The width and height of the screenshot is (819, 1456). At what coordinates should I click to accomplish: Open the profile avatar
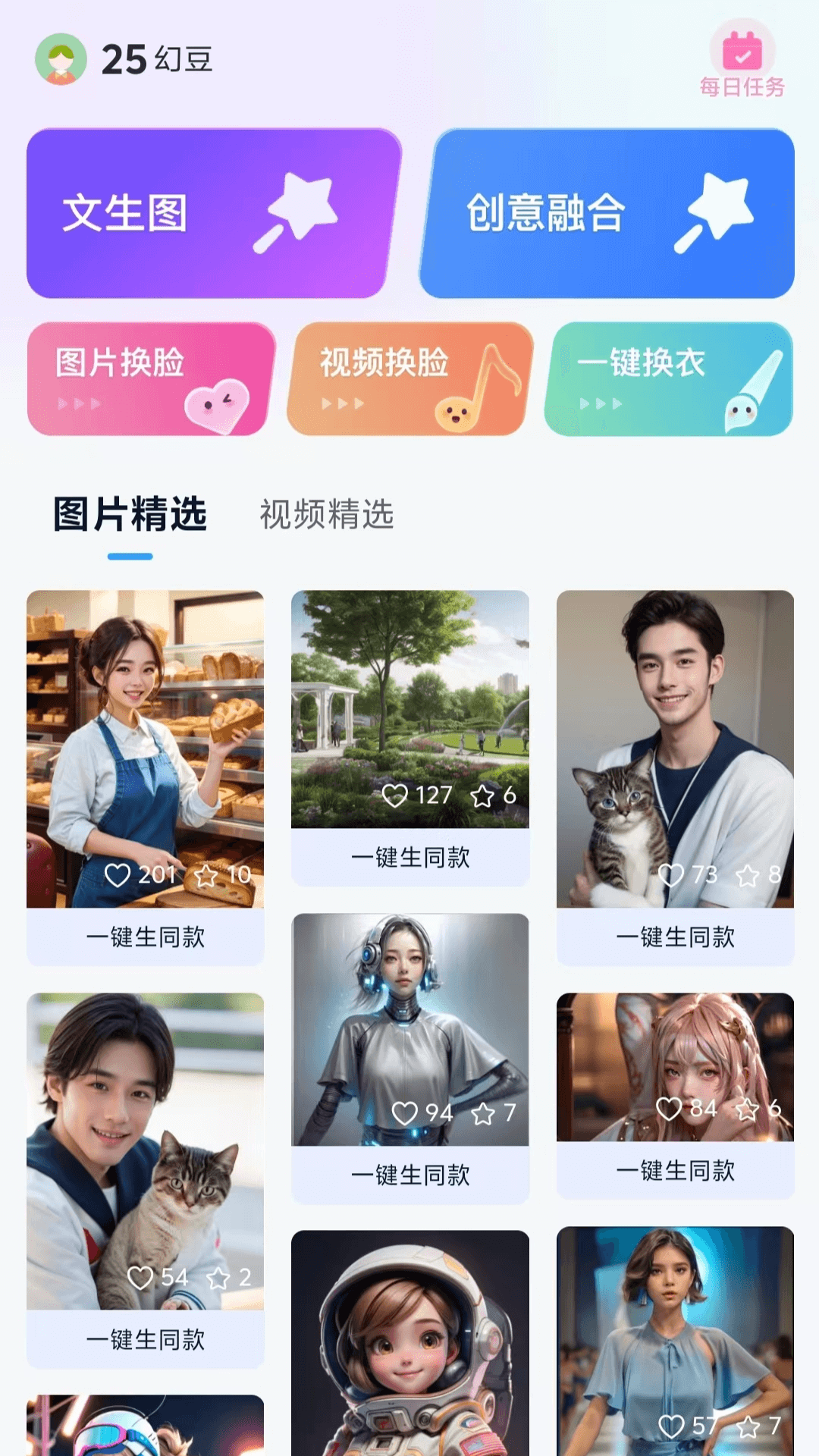pyautogui.click(x=61, y=59)
